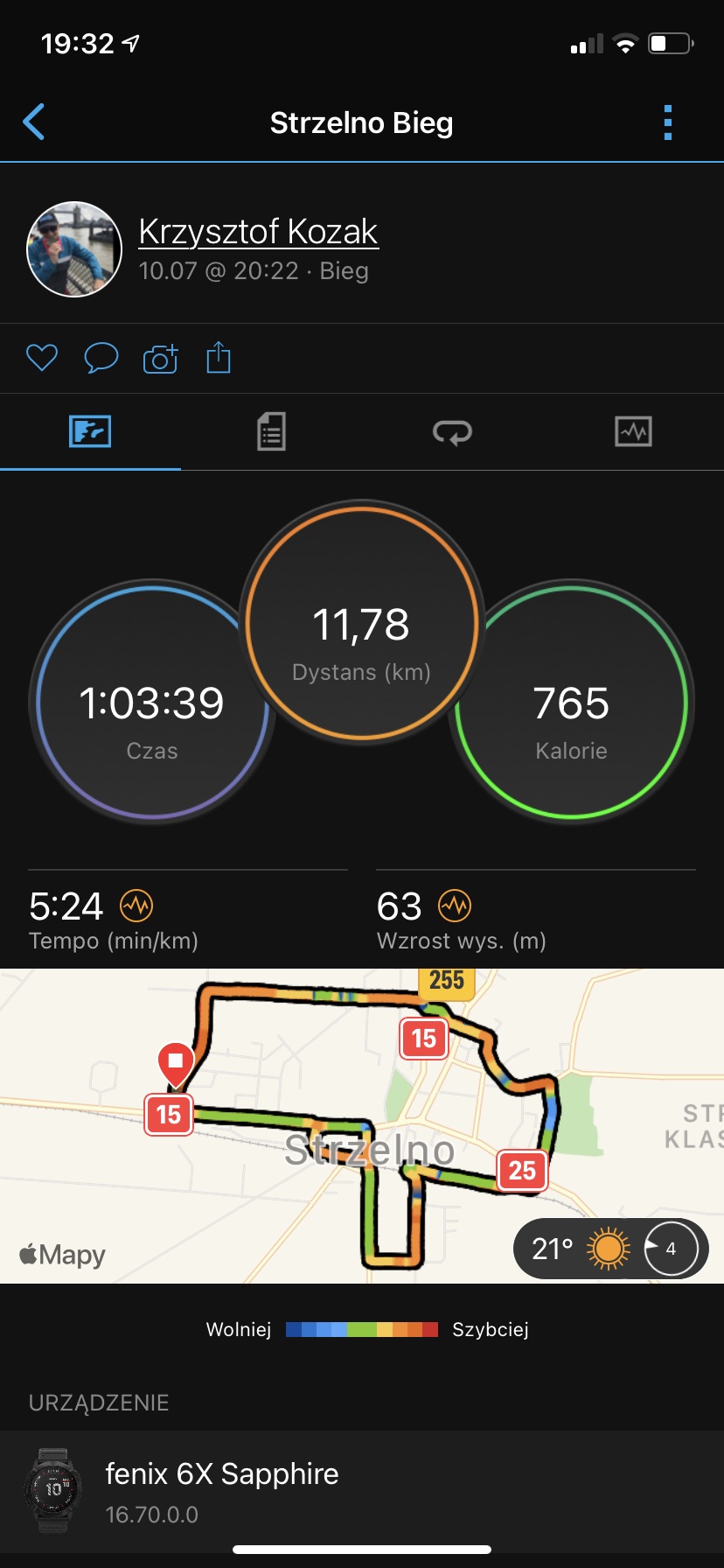Like this activity with the heart

[x=41, y=358]
